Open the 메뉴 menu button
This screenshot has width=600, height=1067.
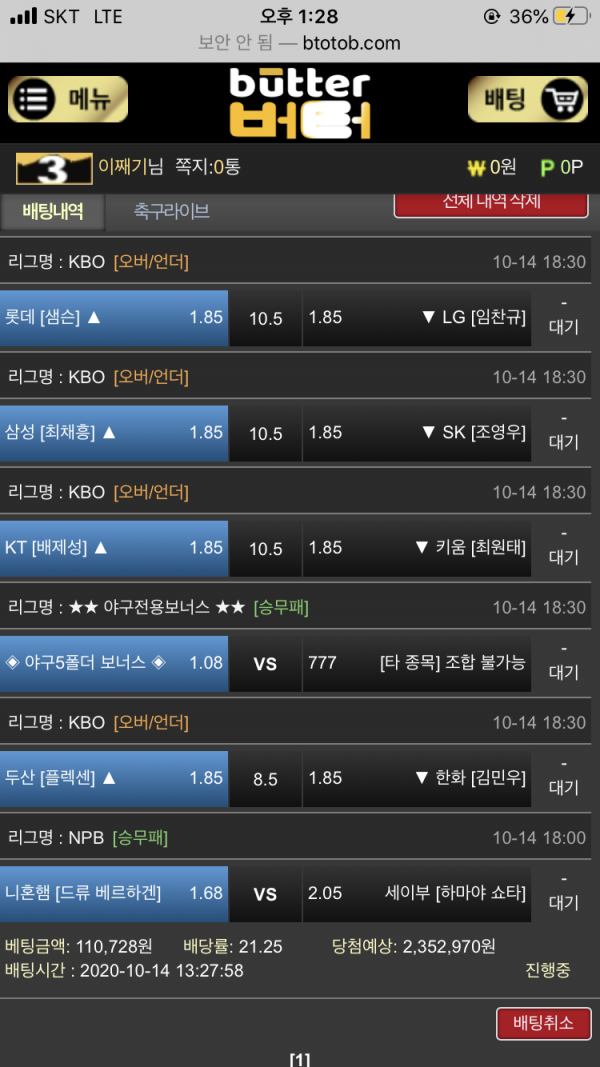click(x=68, y=99)
